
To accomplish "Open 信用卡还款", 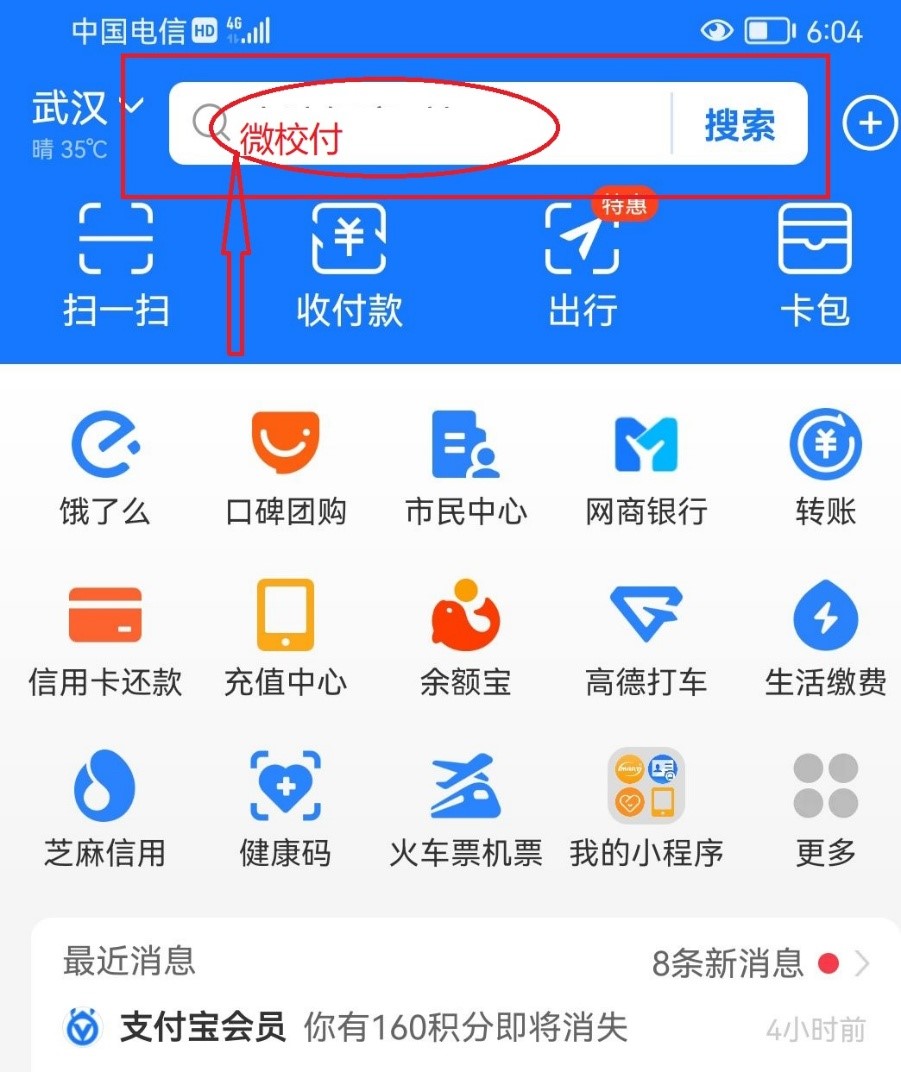I will [x=105, y=638].
